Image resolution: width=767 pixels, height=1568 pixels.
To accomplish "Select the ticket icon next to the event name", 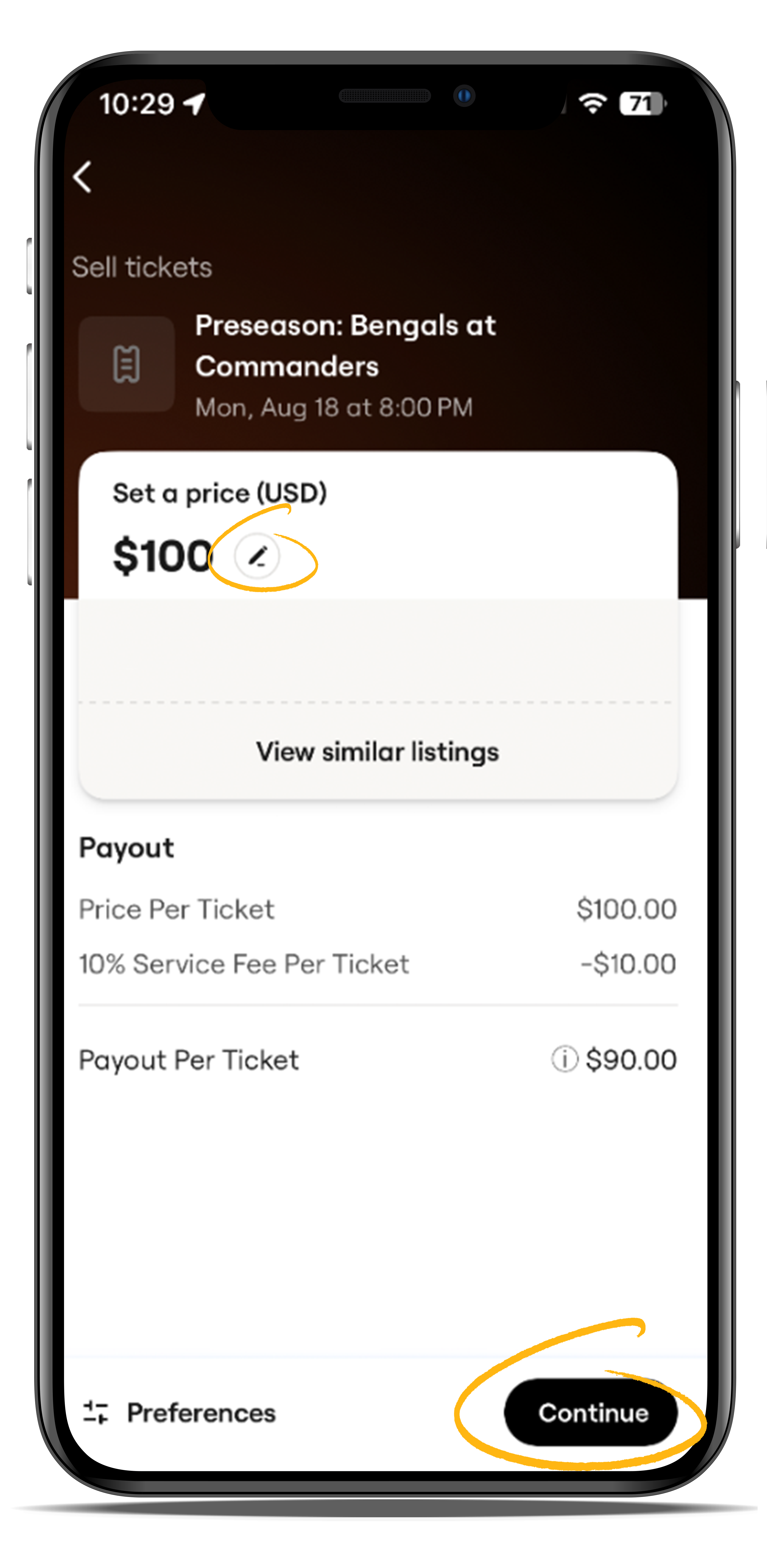I will (126, 364).
